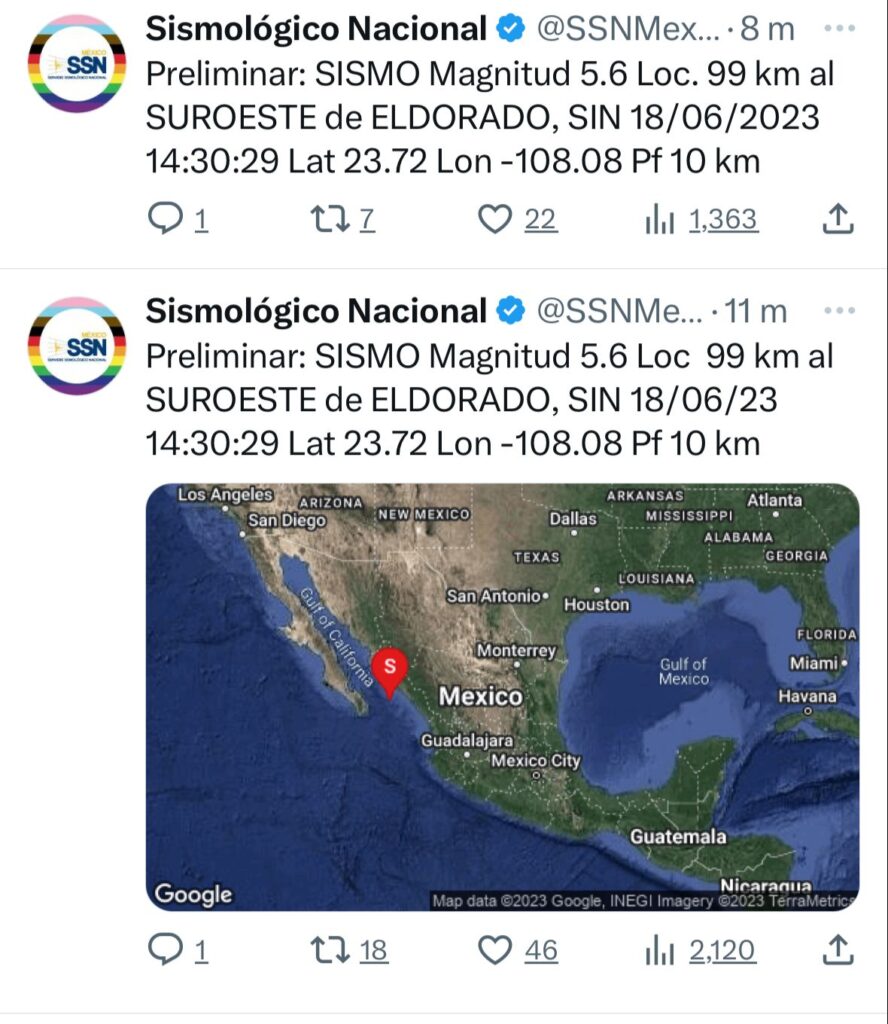Open the earthquake map image

pyautogui.click(x=502, y=697)
